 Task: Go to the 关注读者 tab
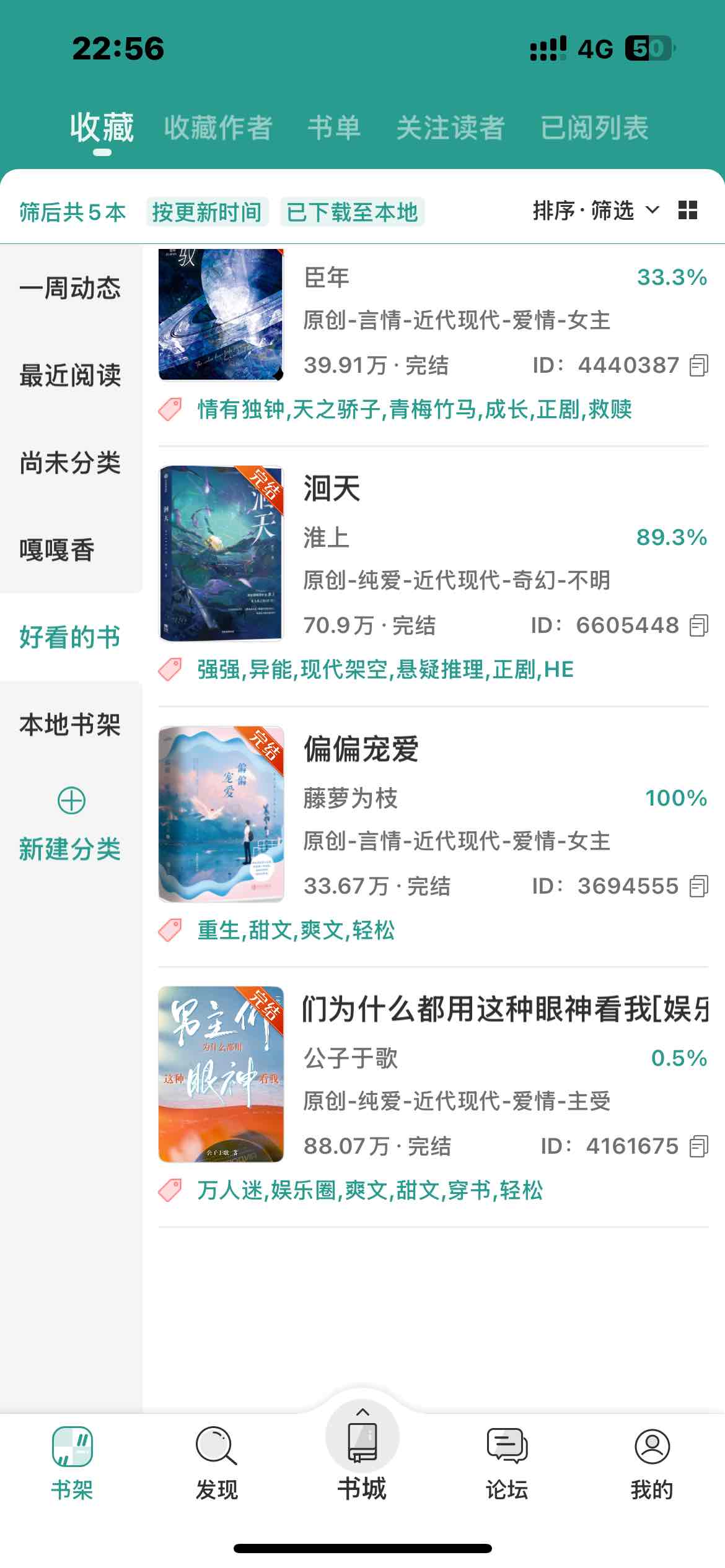[x=450, y=128]
